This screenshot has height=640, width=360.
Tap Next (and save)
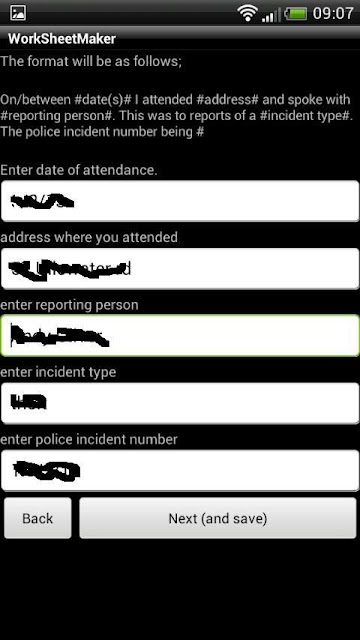[x=218, y=518]
